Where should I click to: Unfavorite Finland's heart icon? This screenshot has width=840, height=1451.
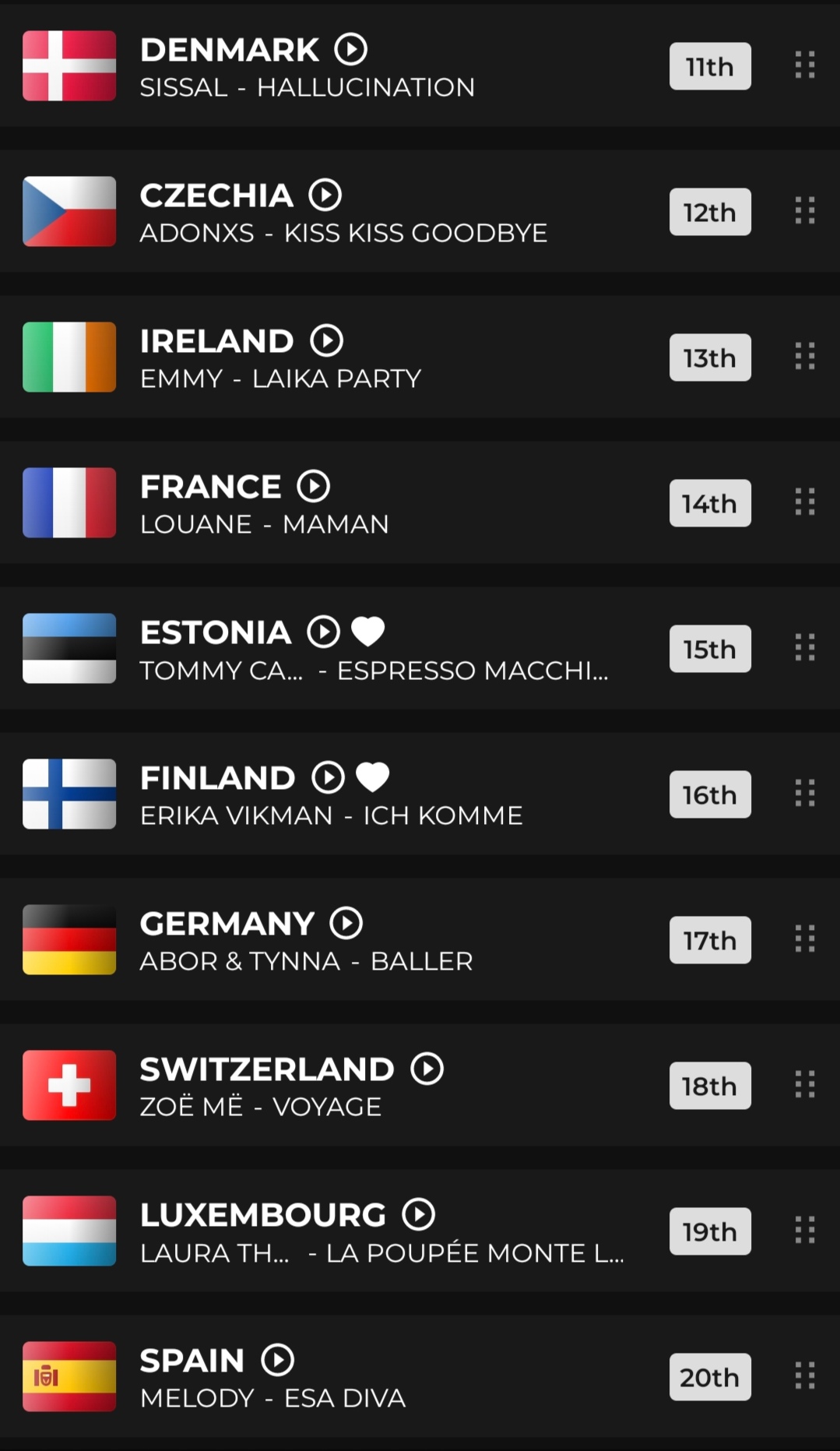373,777
